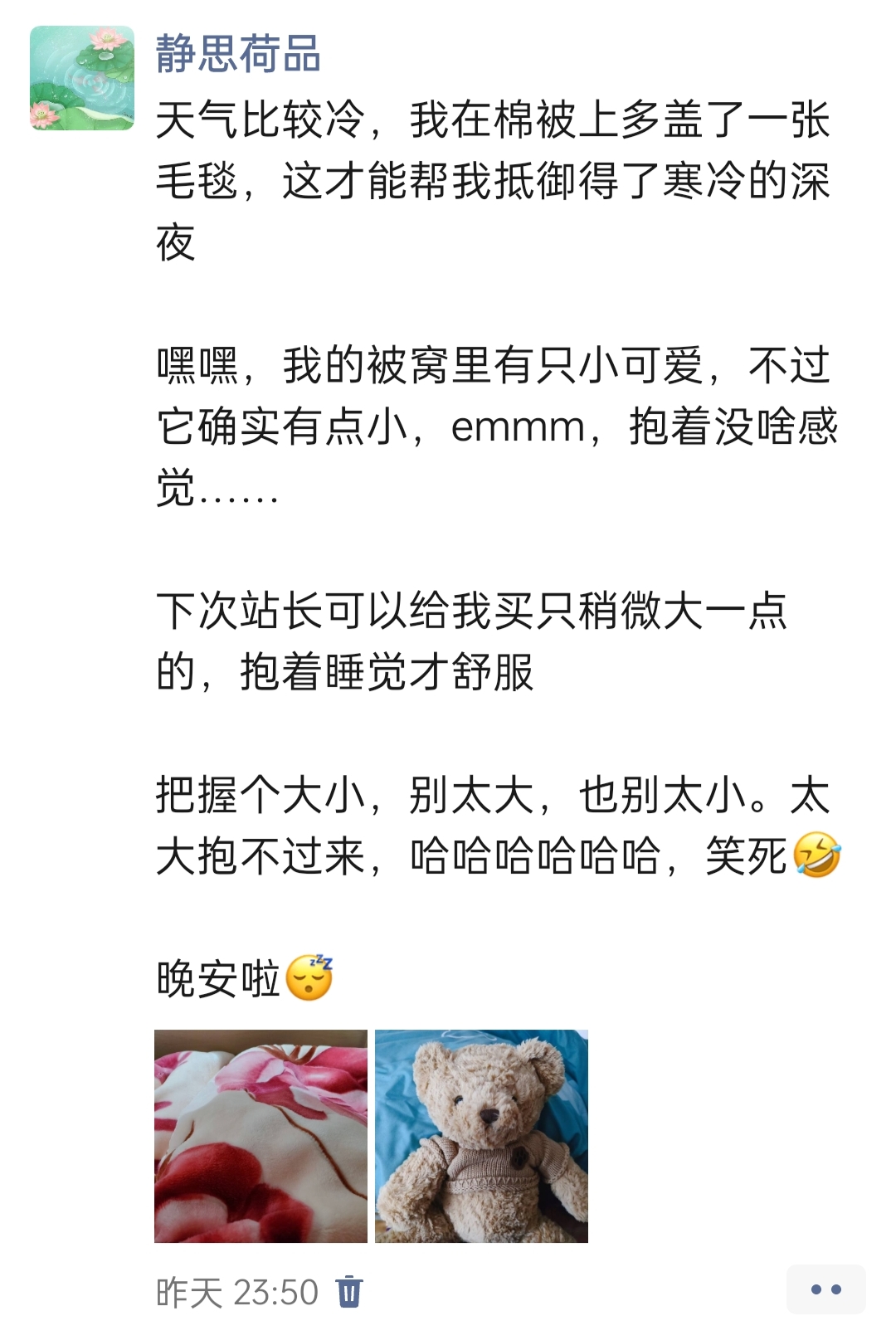The image size is (896, 1340).
Task: View the floral blanket photo
Action: [x=261, y=1136]
